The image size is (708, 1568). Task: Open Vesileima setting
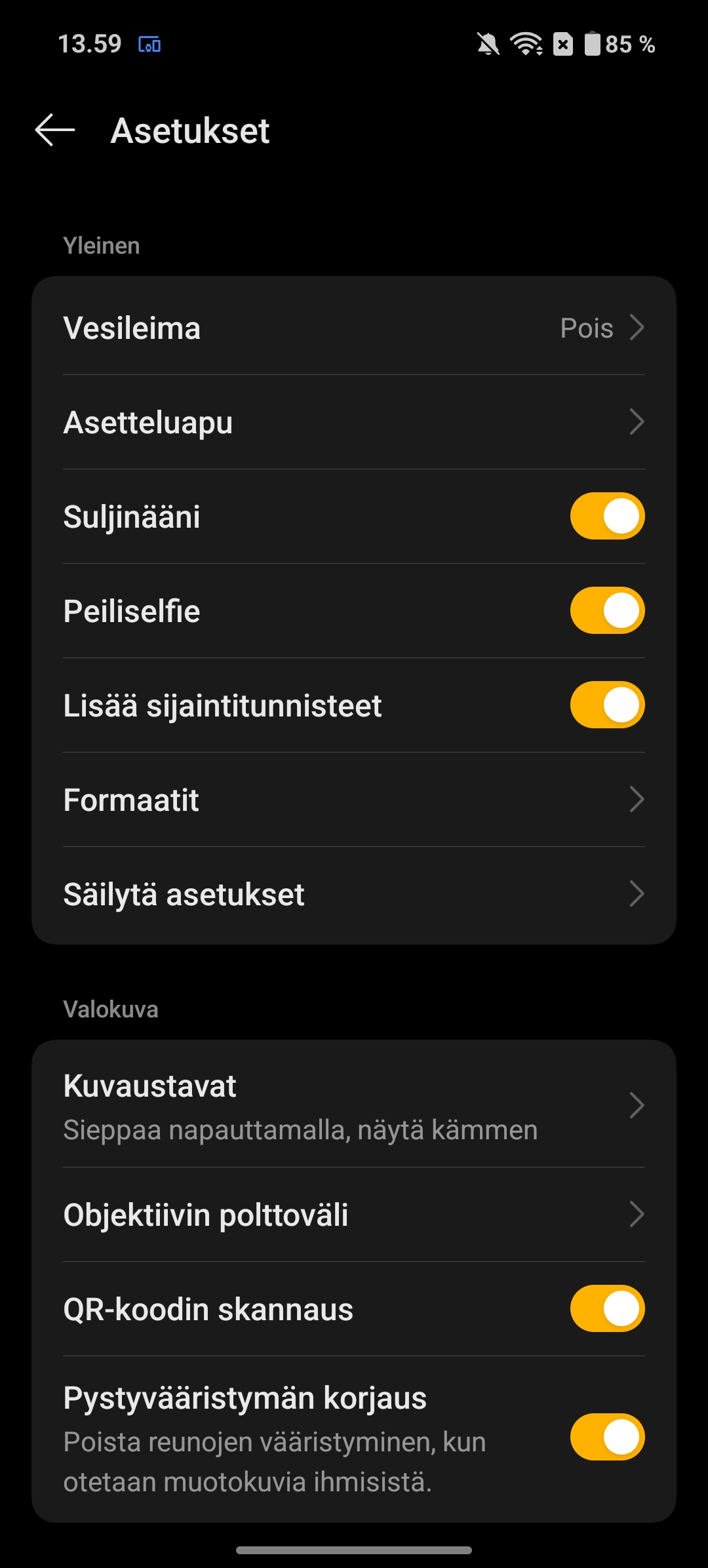pos(354,328)
